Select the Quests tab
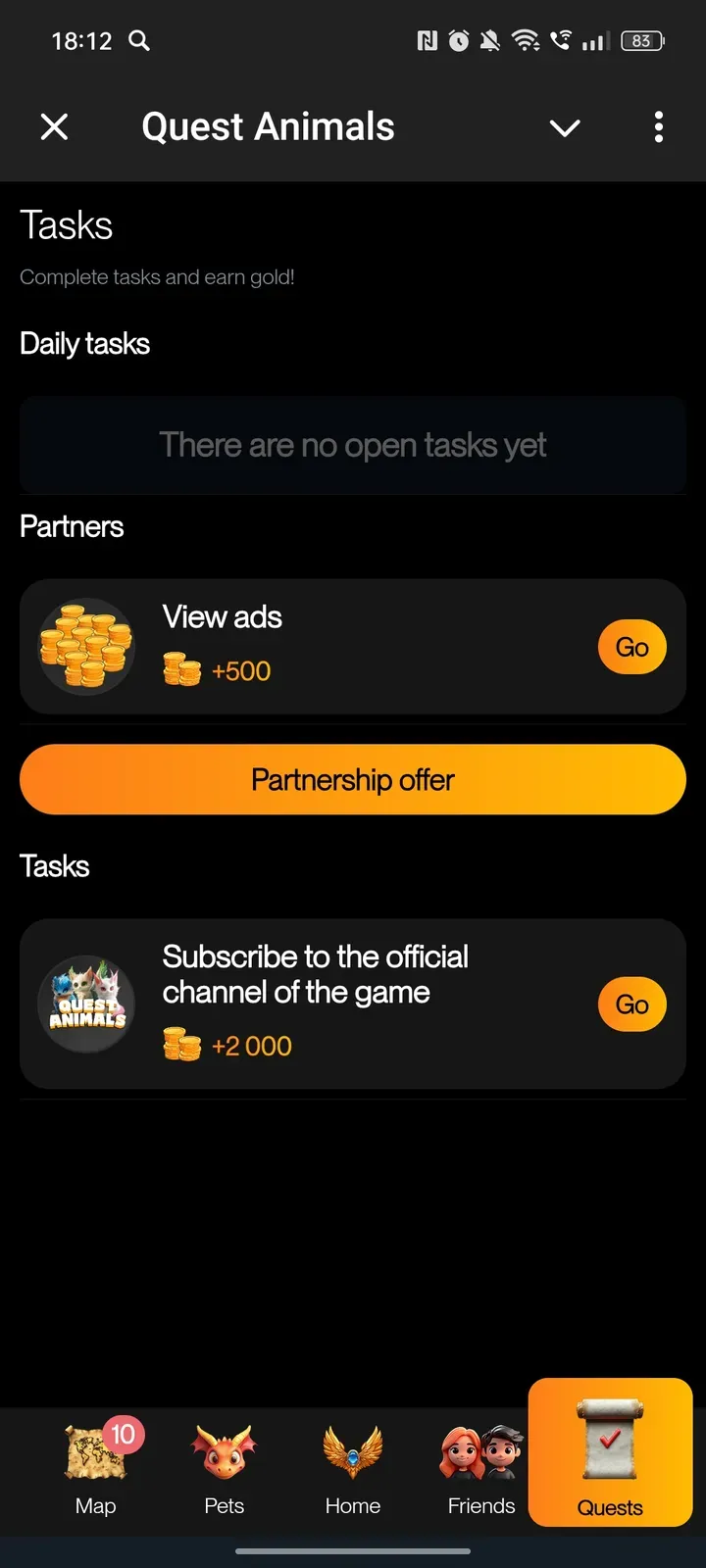 coord(610,1455)
